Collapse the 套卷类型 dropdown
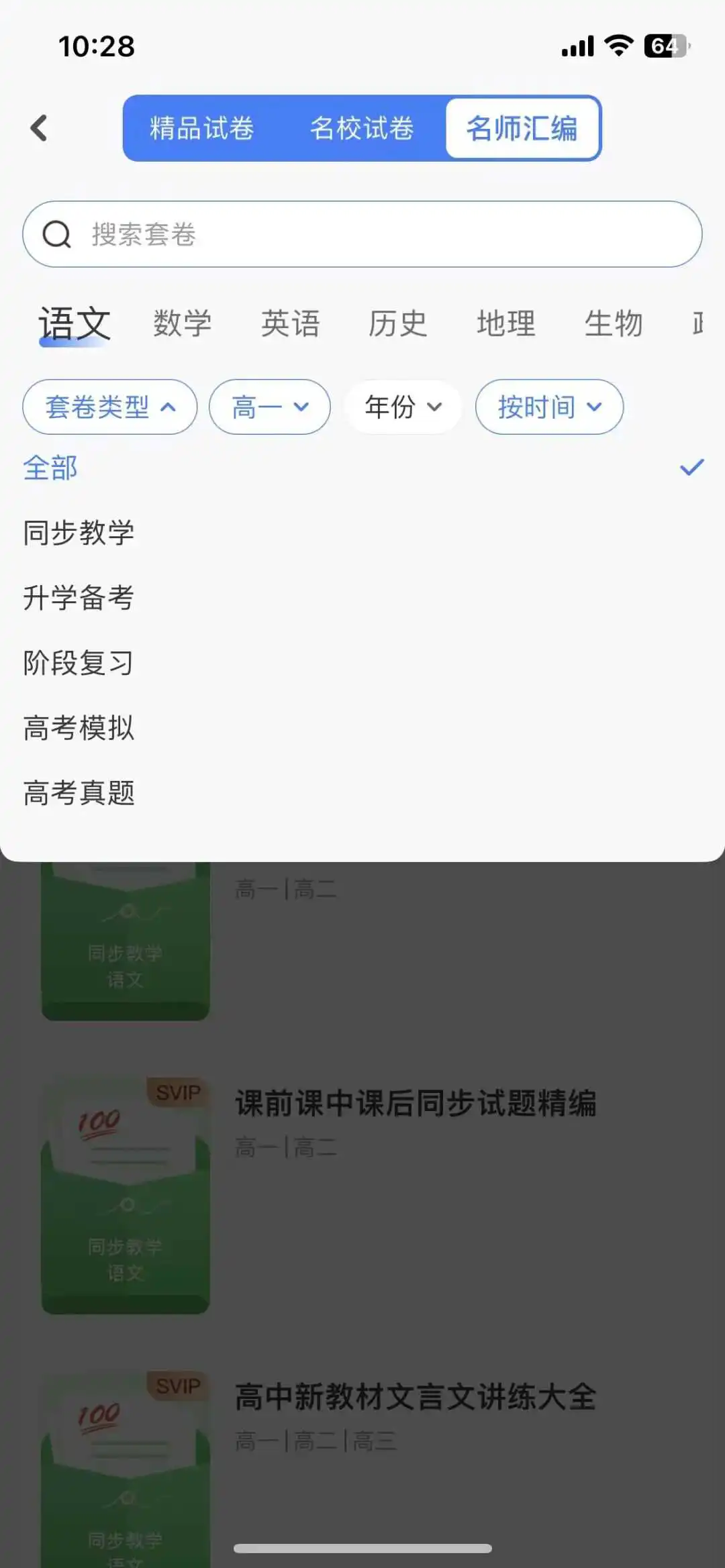Screen dimensions: 725x1568 click(x=110, y=407)
